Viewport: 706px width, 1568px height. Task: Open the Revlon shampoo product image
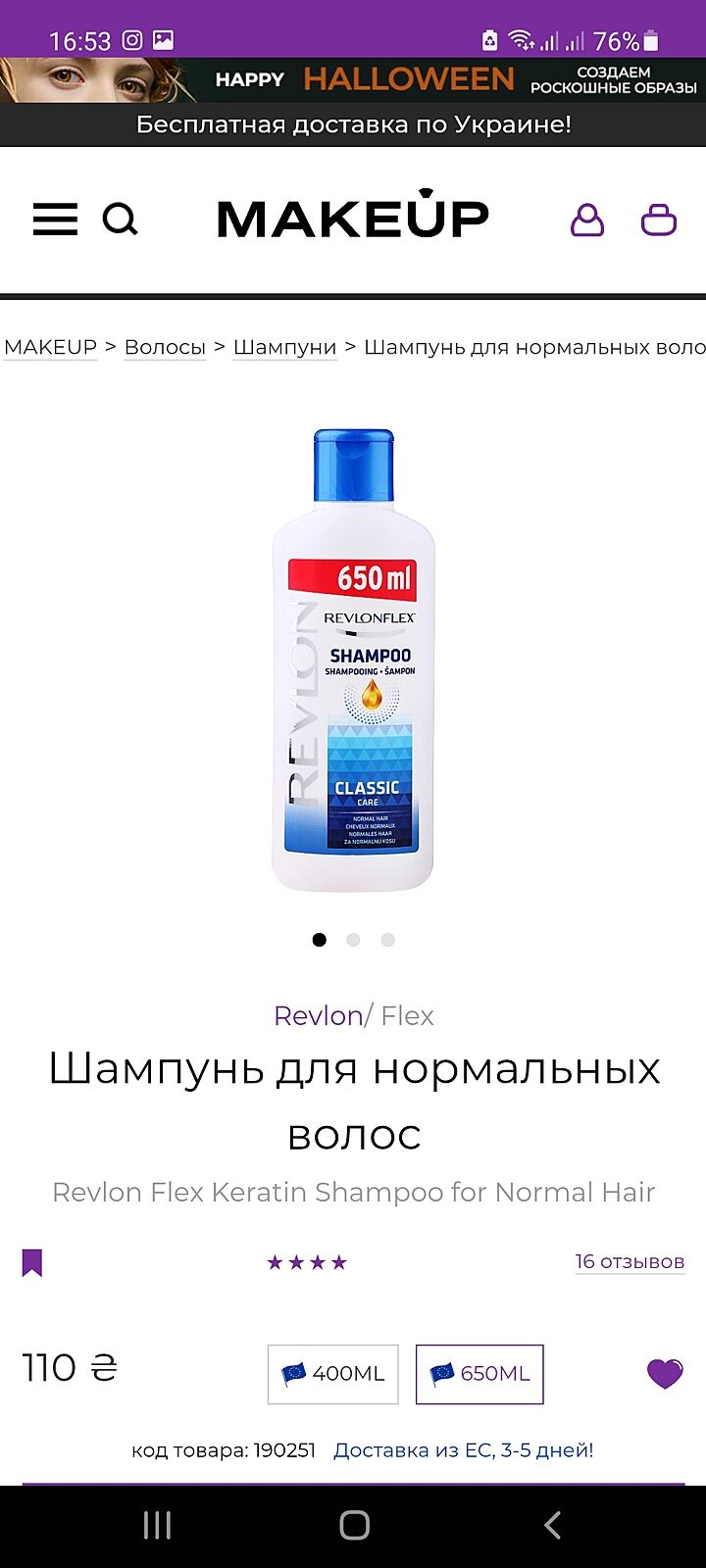click(353, 661)
